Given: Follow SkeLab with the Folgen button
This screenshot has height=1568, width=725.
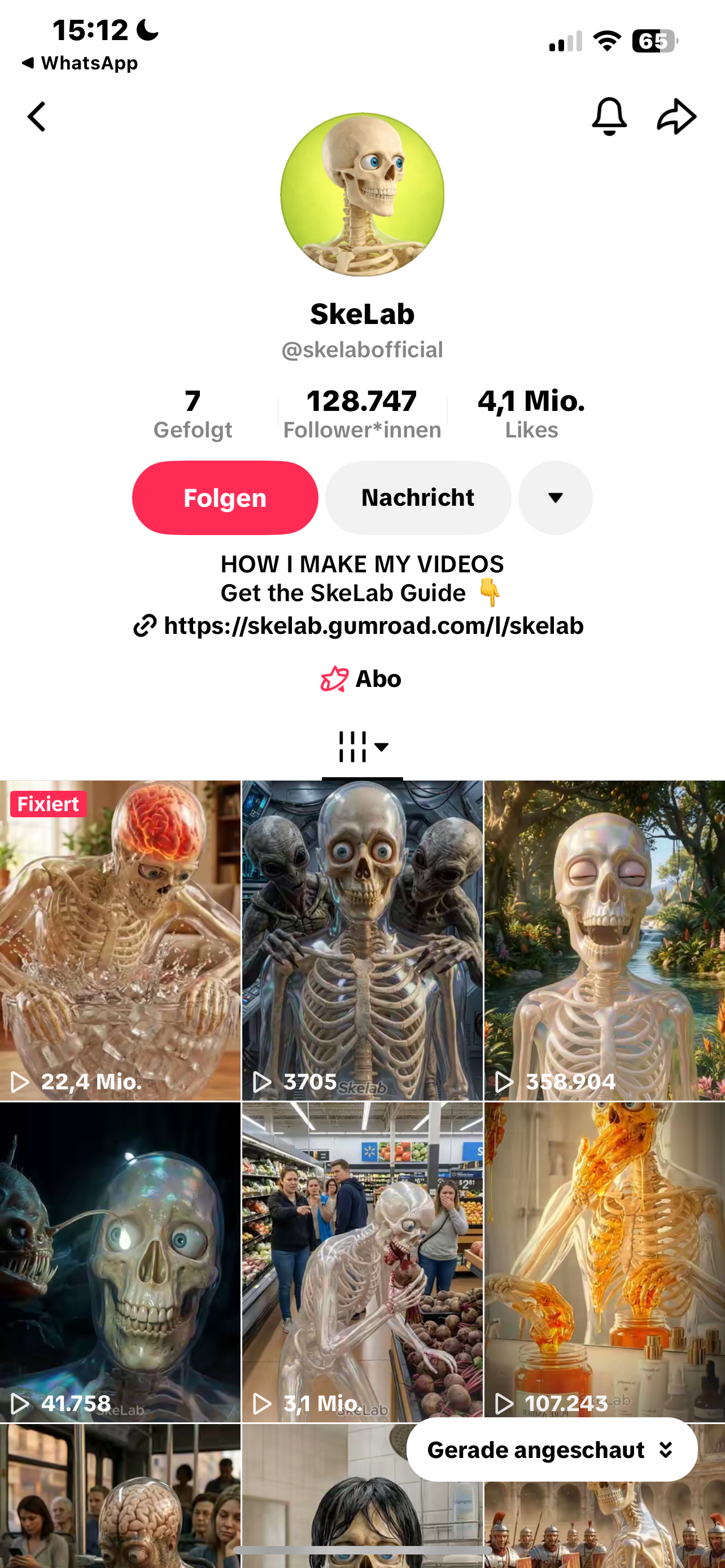Looking at the screenshot, I should click(225, 497).
